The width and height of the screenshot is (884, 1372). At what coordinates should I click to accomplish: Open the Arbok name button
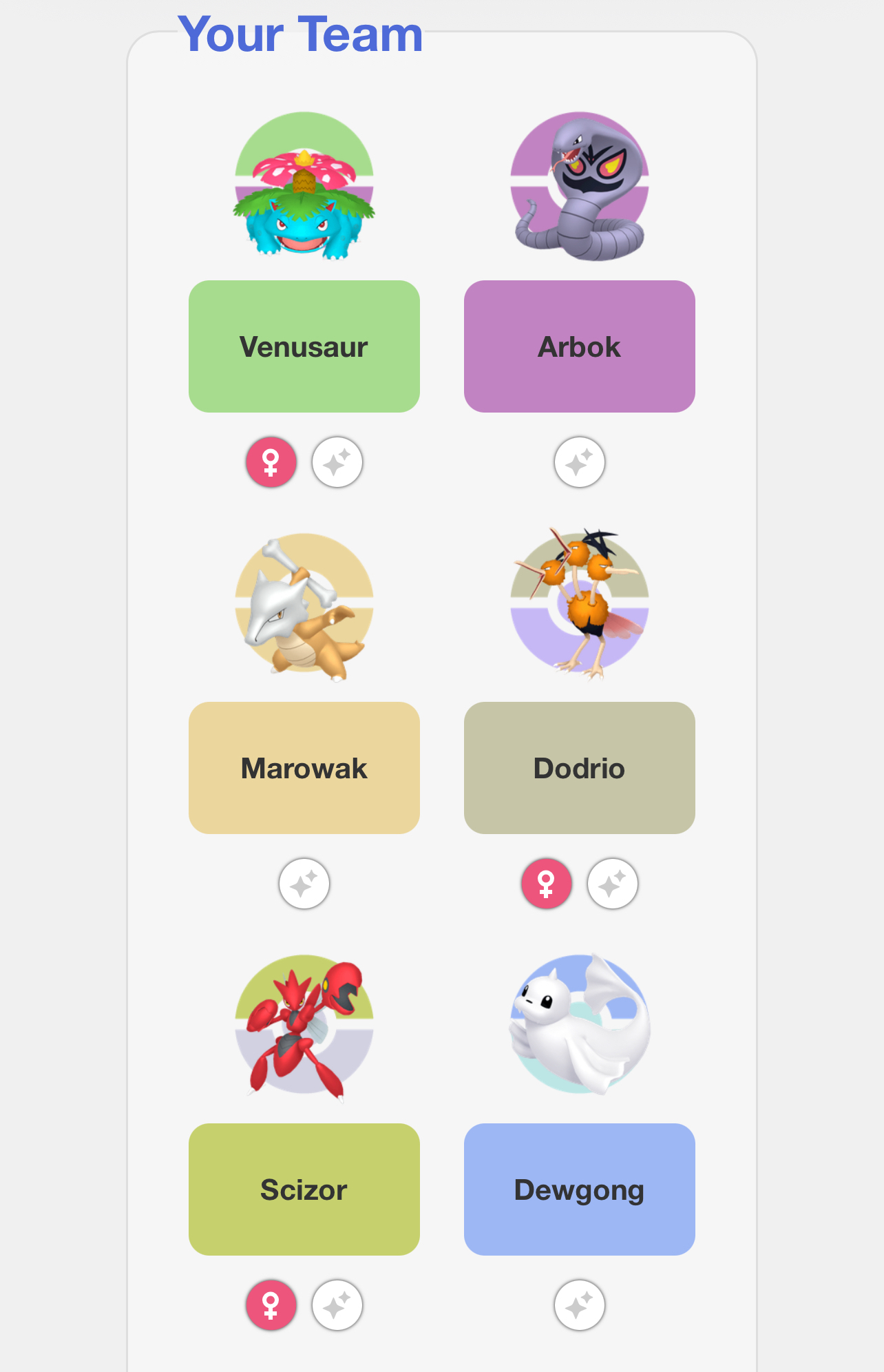(579, 346)
